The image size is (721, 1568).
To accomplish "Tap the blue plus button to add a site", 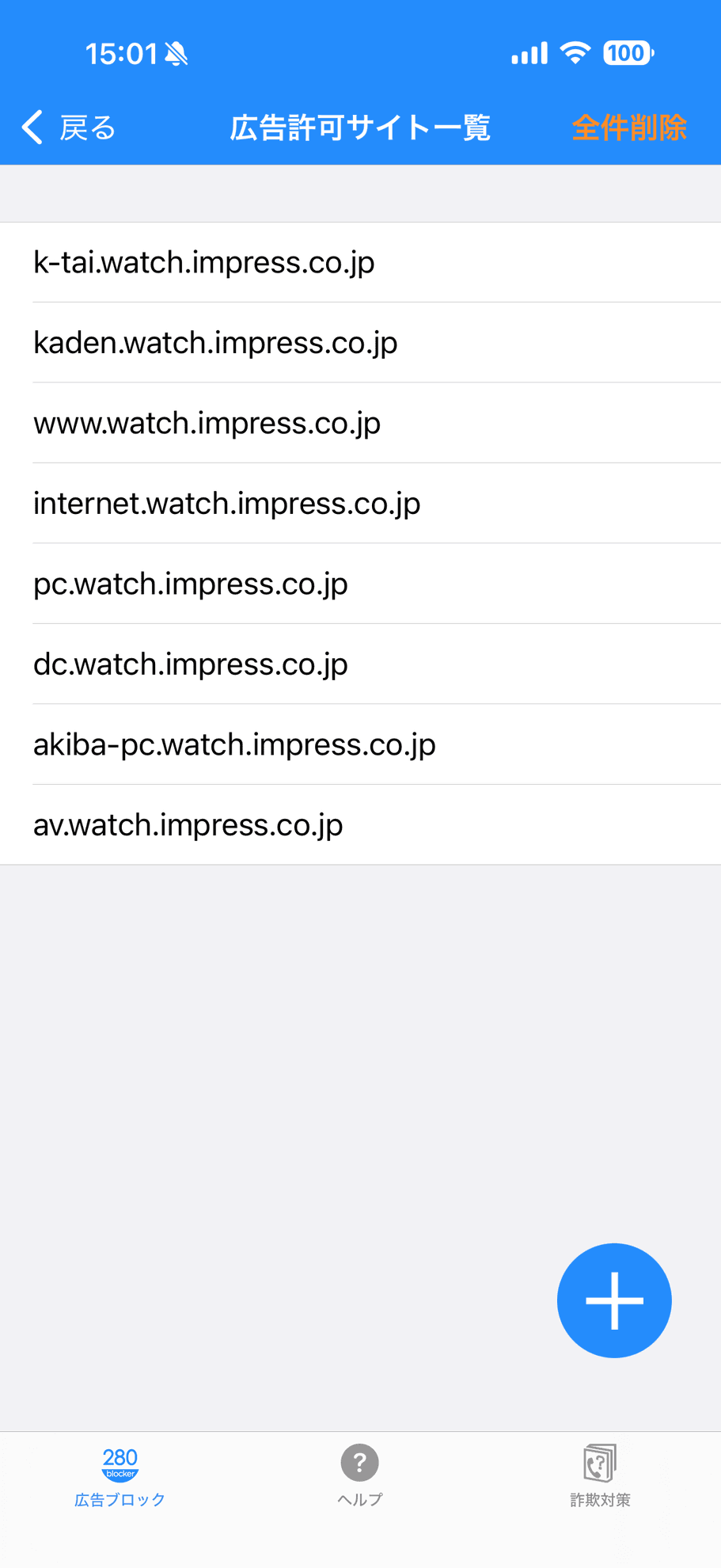I will [x=614, y=1300].
